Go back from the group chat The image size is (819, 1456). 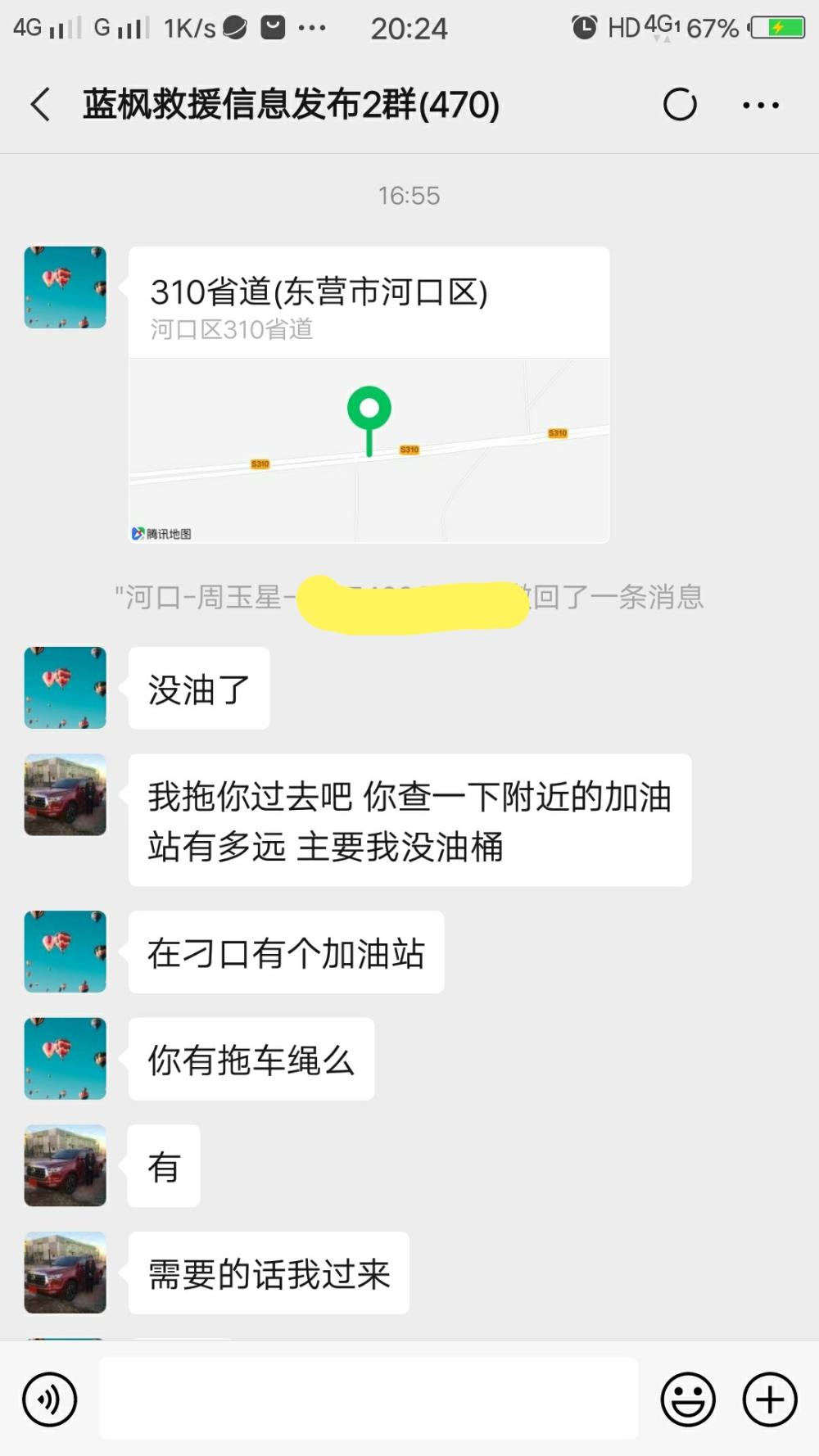point(40,105)
